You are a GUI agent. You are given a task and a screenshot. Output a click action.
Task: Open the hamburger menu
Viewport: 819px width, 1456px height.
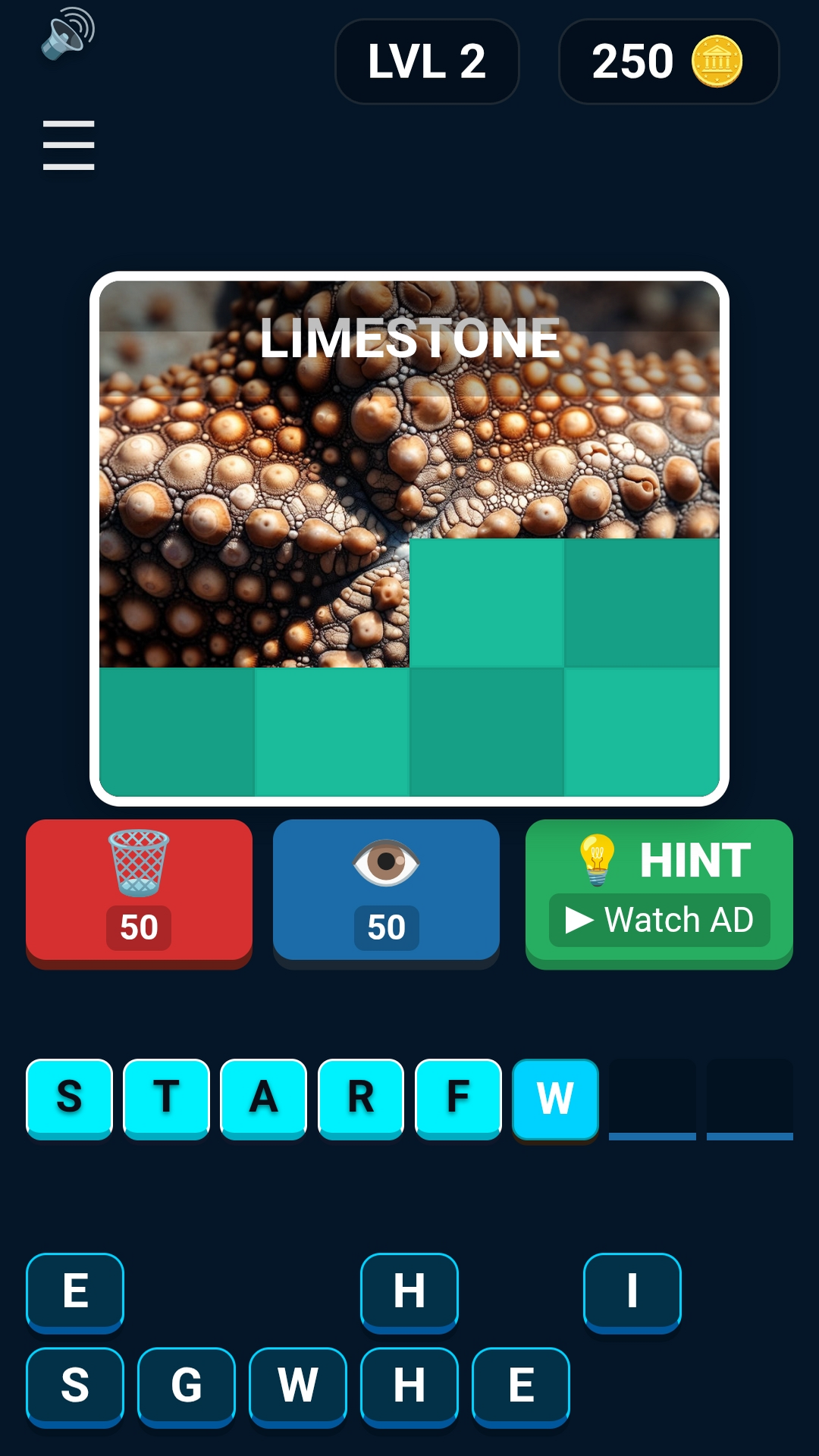pos(68,145)
